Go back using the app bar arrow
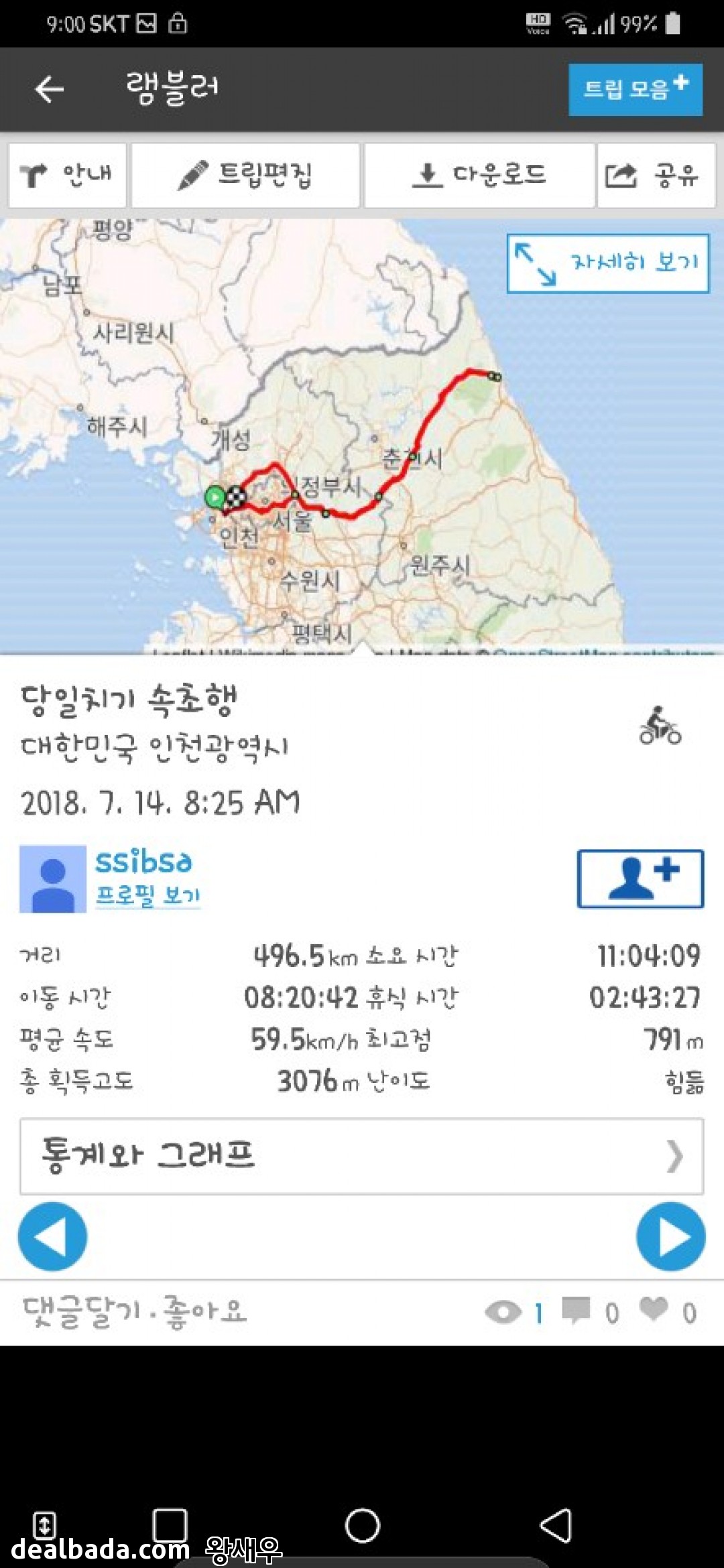 coord(50,89)
